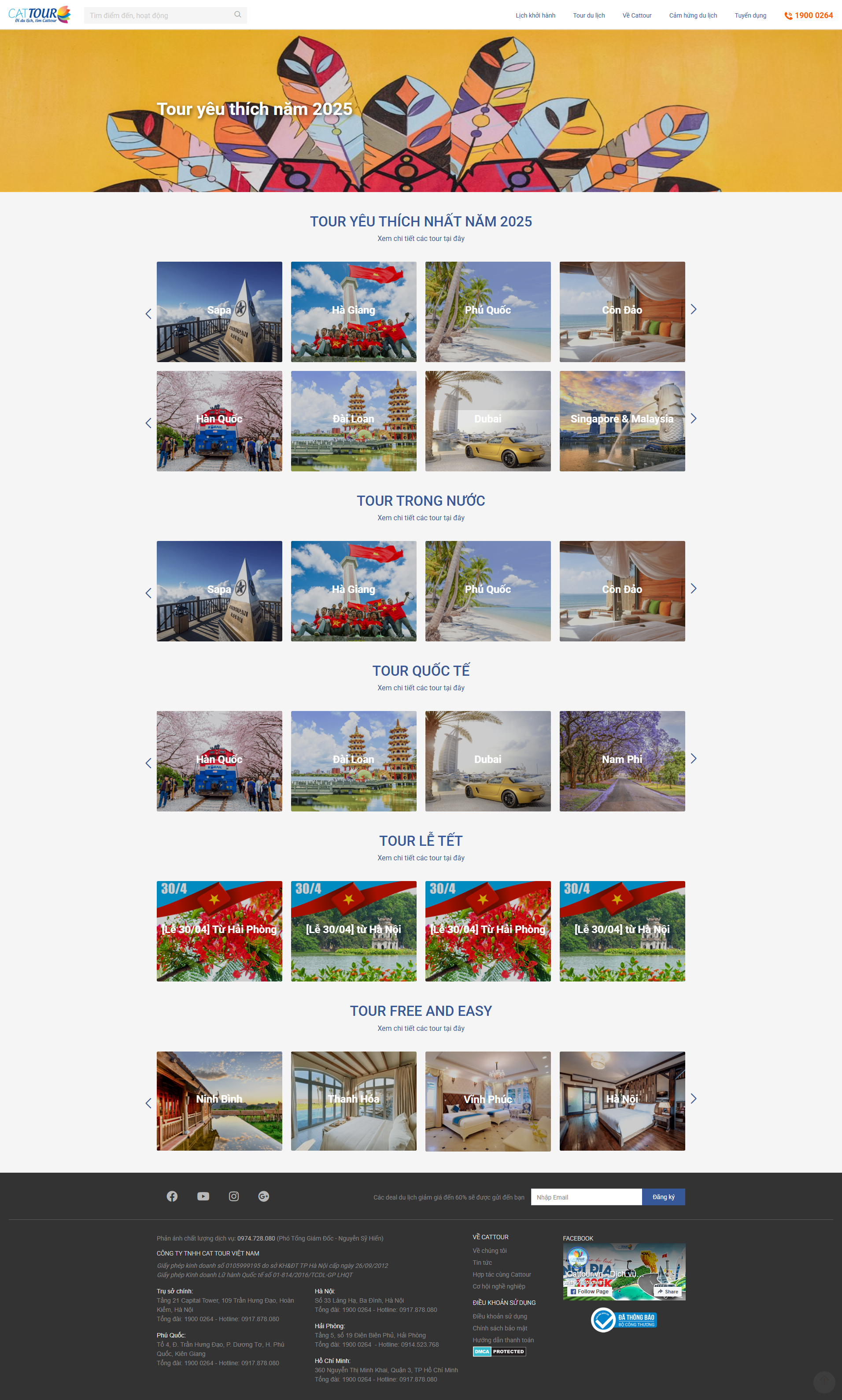Open the Singapore & Malaysia tour card
This screenshot has height=1400, width=842.
622,421
